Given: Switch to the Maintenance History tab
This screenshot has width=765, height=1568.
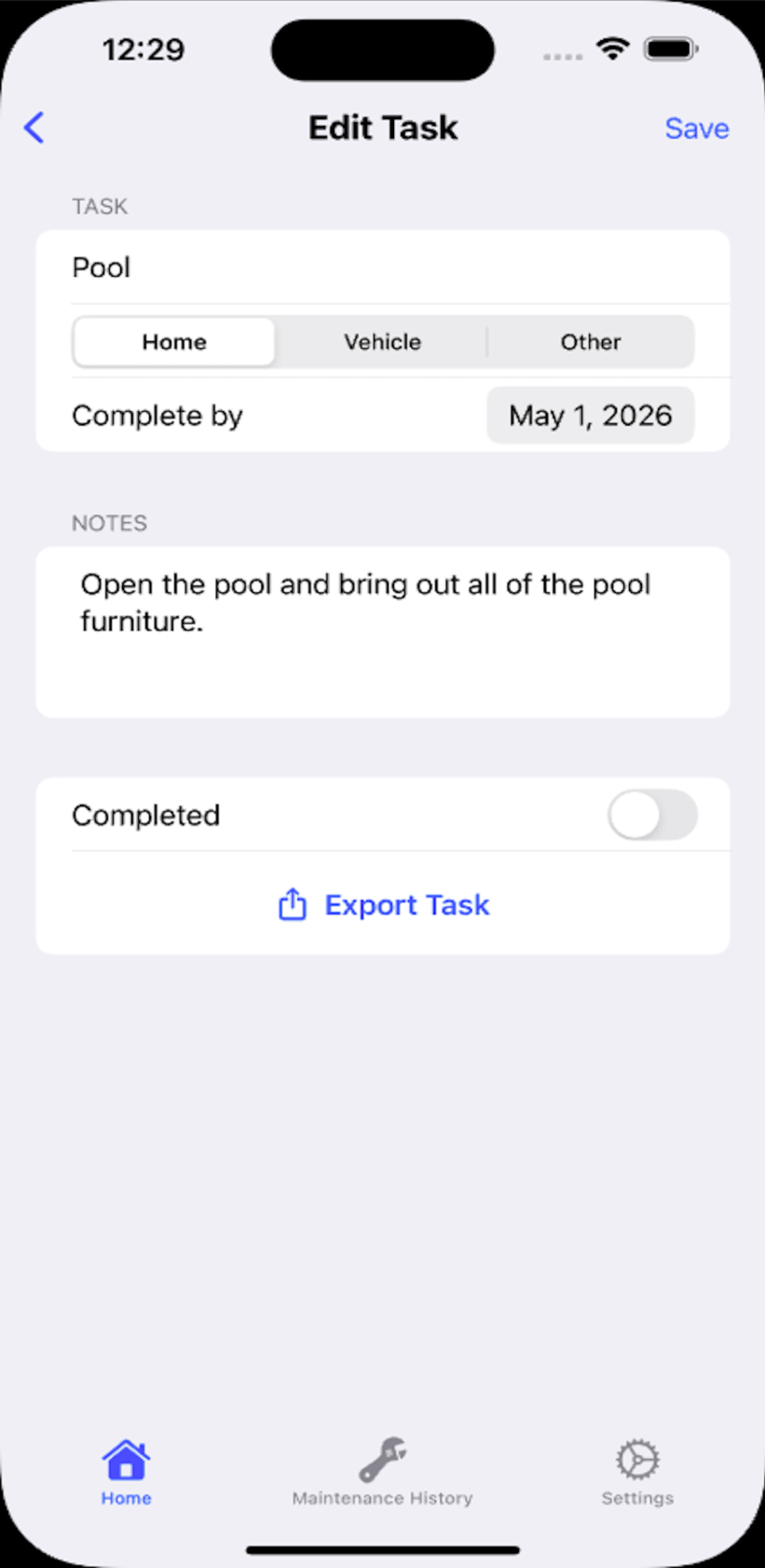Looking at the screenshot, I should (x=382, y=1472).
